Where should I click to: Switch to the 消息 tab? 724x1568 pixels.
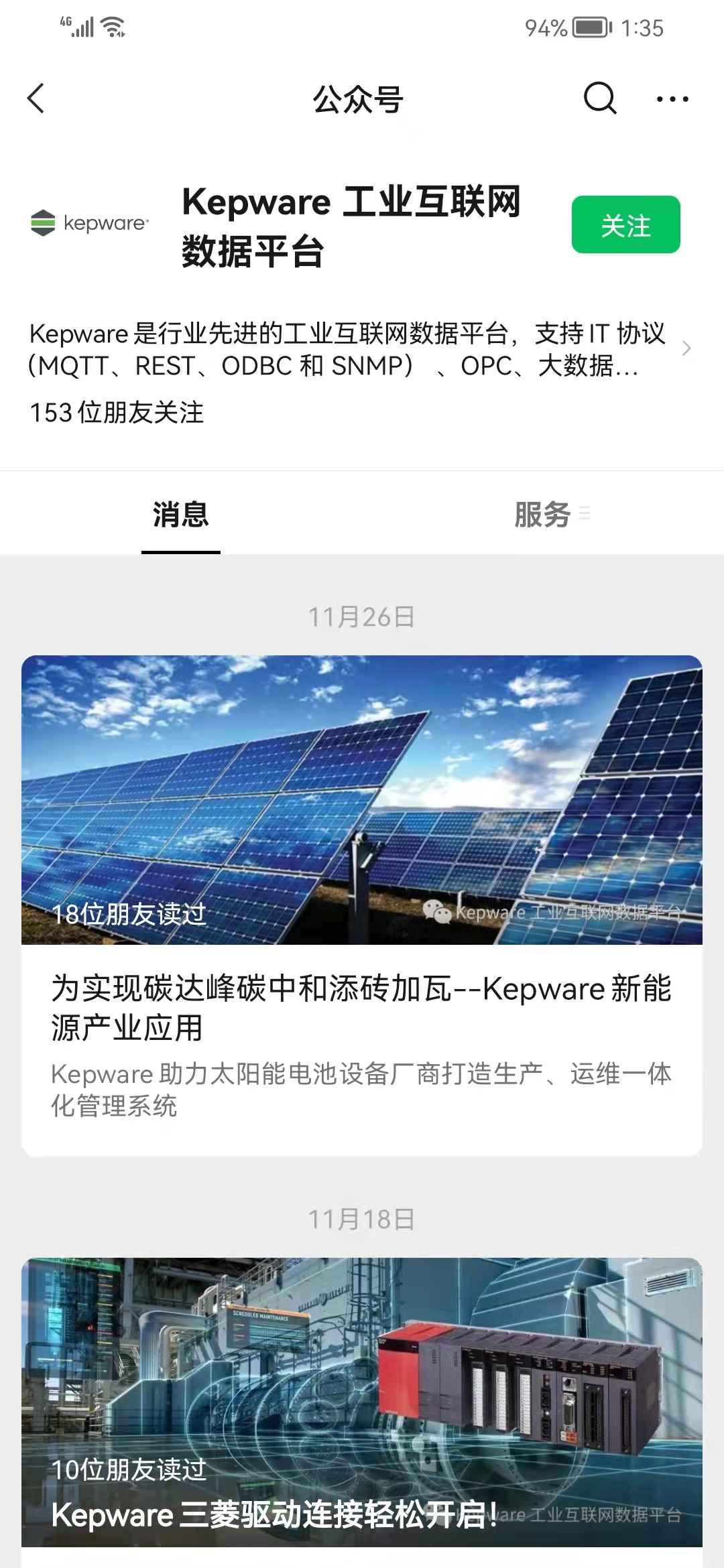pyautogui.click(x=180, y=515)
